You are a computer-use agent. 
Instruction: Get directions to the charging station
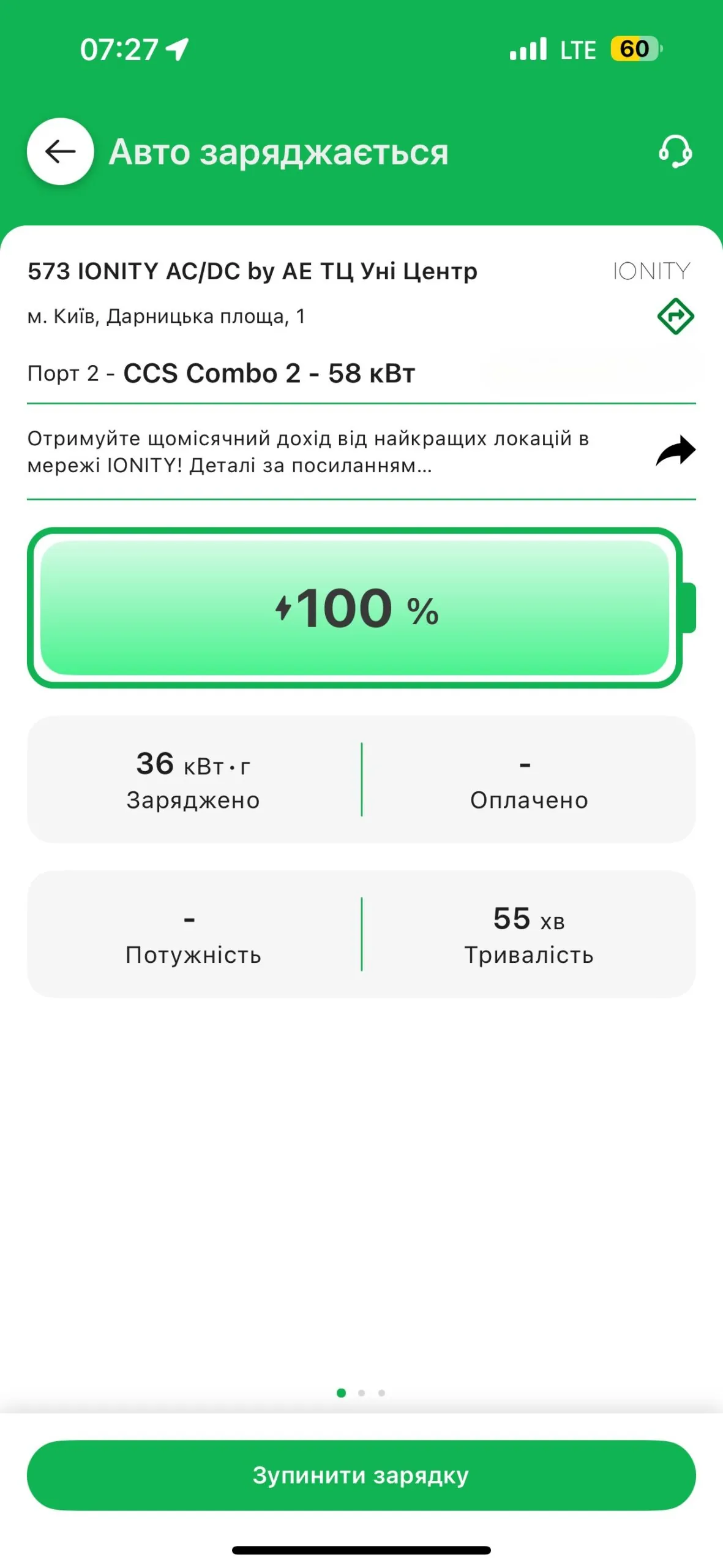[x=675, y=316]
